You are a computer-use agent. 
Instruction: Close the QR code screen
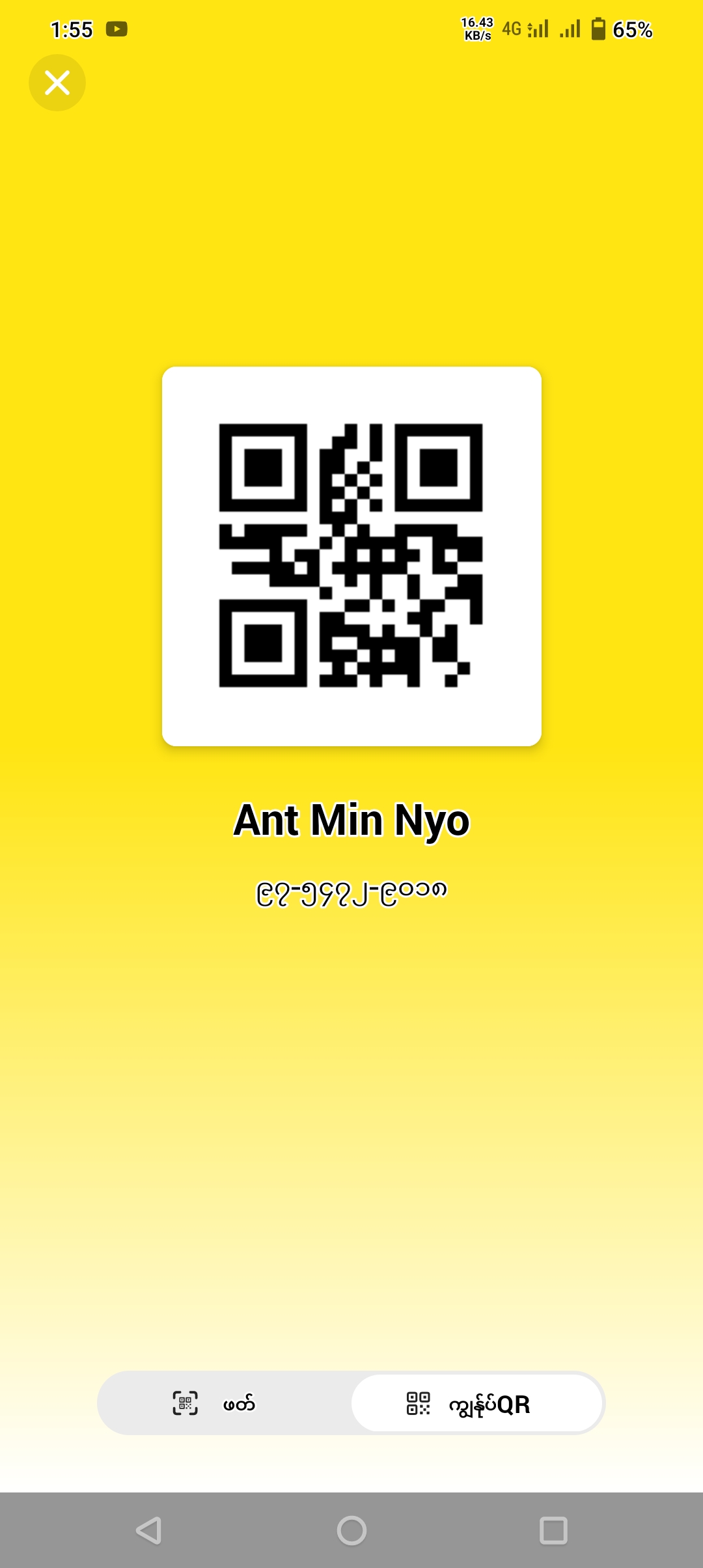pos(57,83)
